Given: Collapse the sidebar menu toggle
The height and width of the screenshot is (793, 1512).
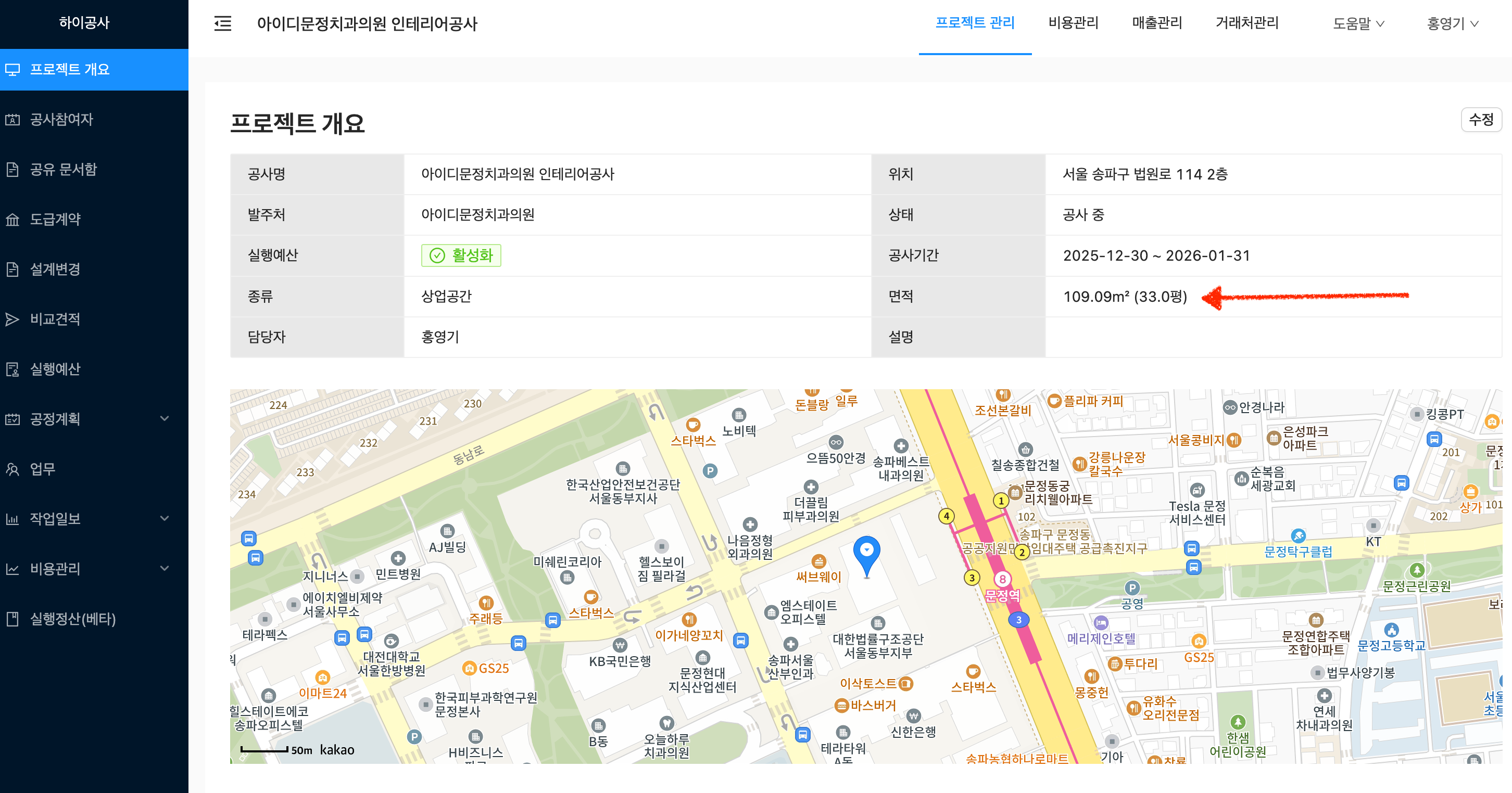Looking at the screenshot, I should tap(222, 23).
